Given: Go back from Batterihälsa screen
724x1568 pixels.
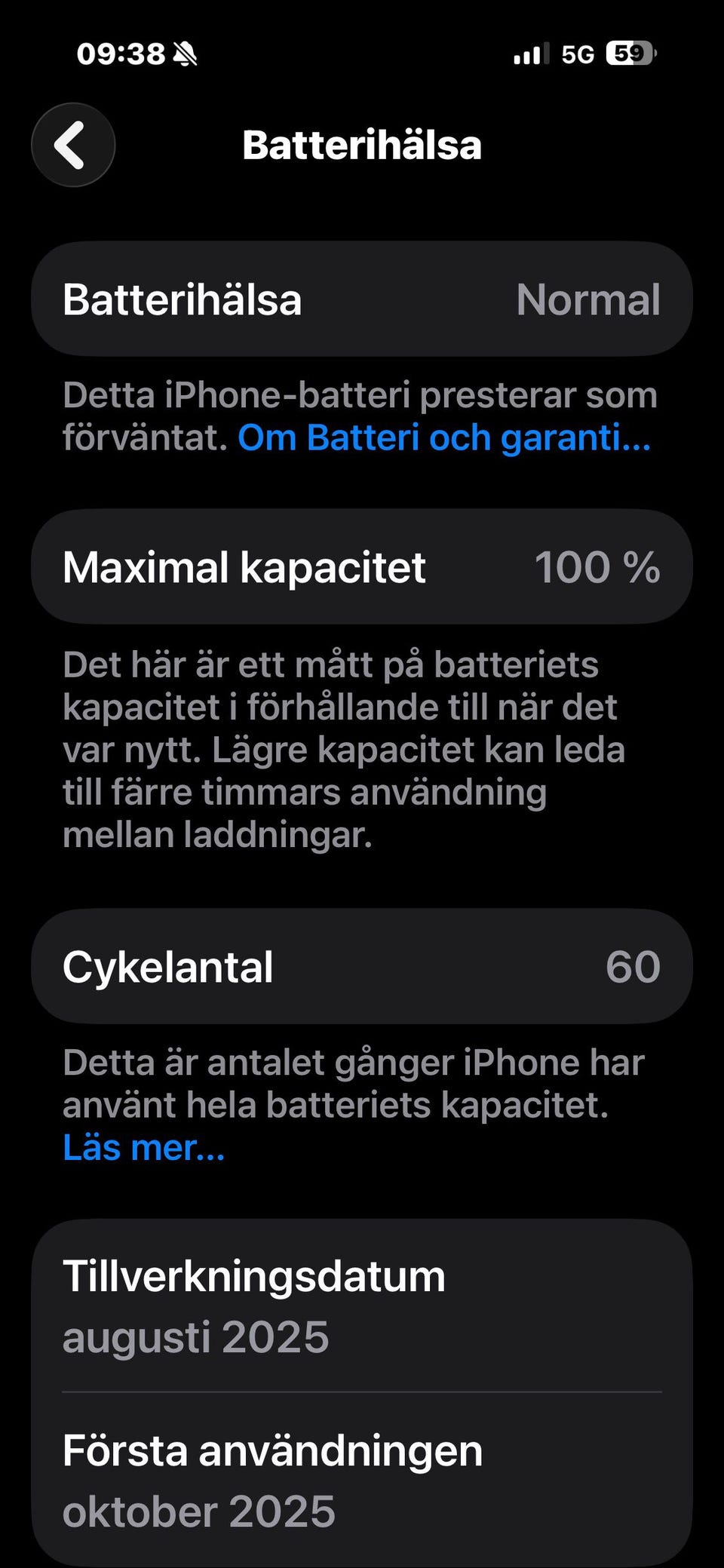Looking at the screenshot, I should tap(73, 145).
